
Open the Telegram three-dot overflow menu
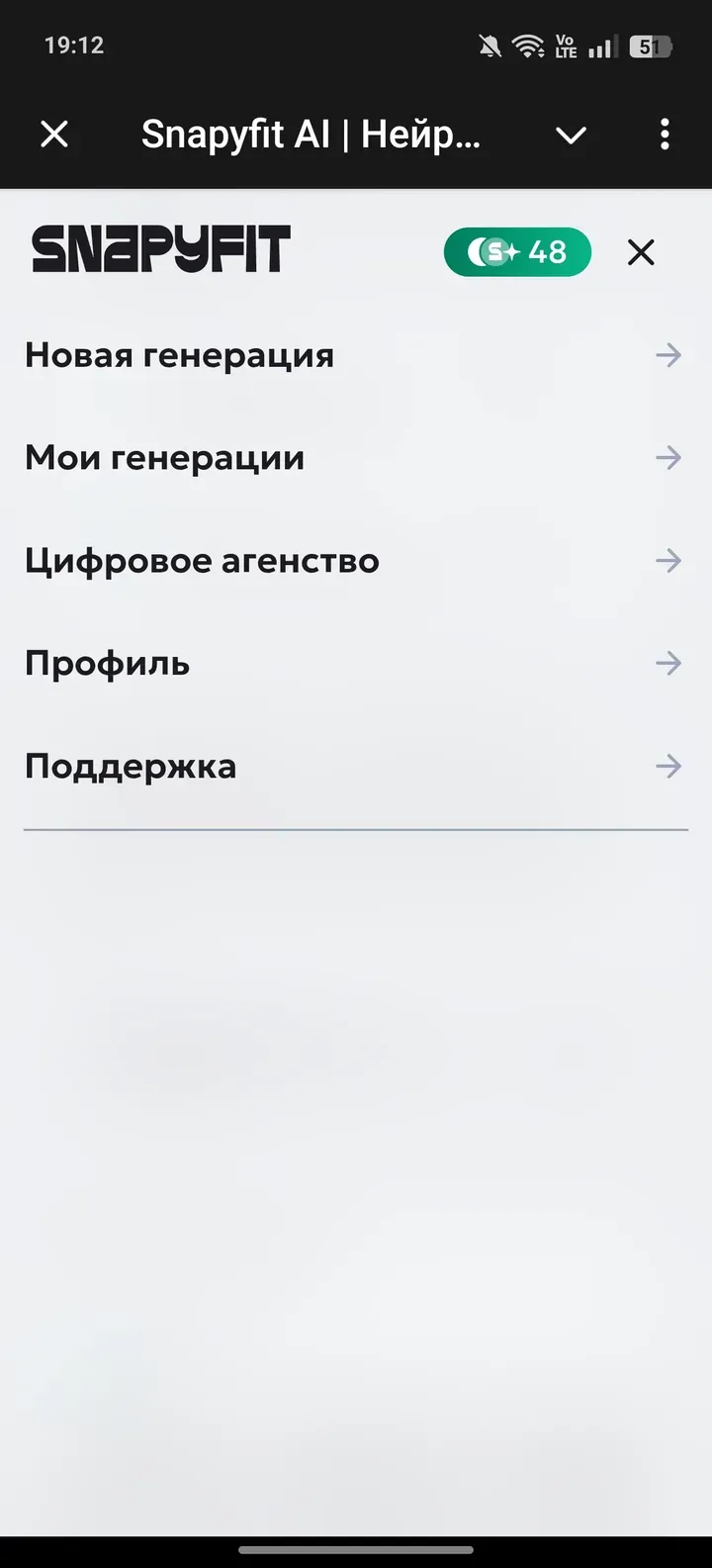(x=665, y=135)
